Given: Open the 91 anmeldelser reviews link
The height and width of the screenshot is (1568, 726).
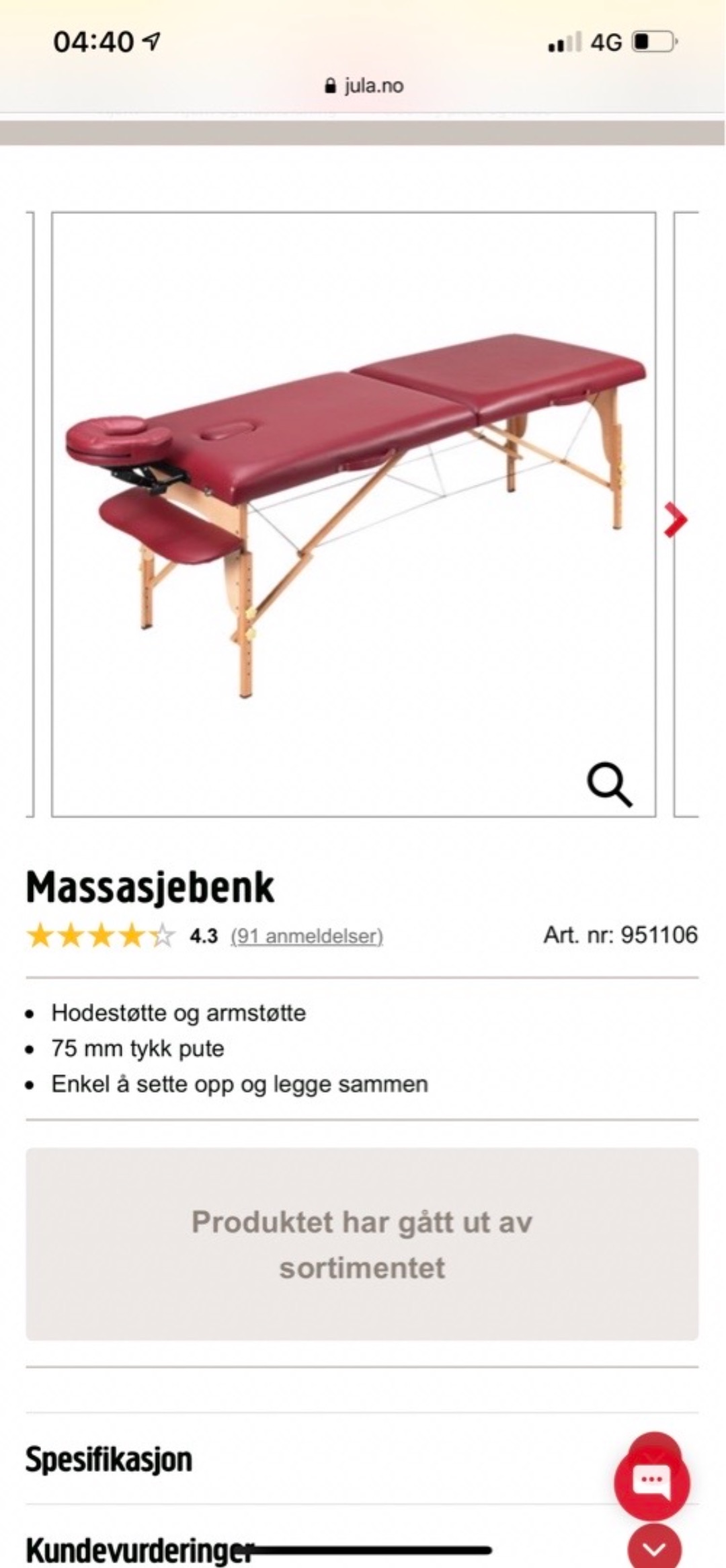Looking at the screenshot, I should tap(307, 936).
